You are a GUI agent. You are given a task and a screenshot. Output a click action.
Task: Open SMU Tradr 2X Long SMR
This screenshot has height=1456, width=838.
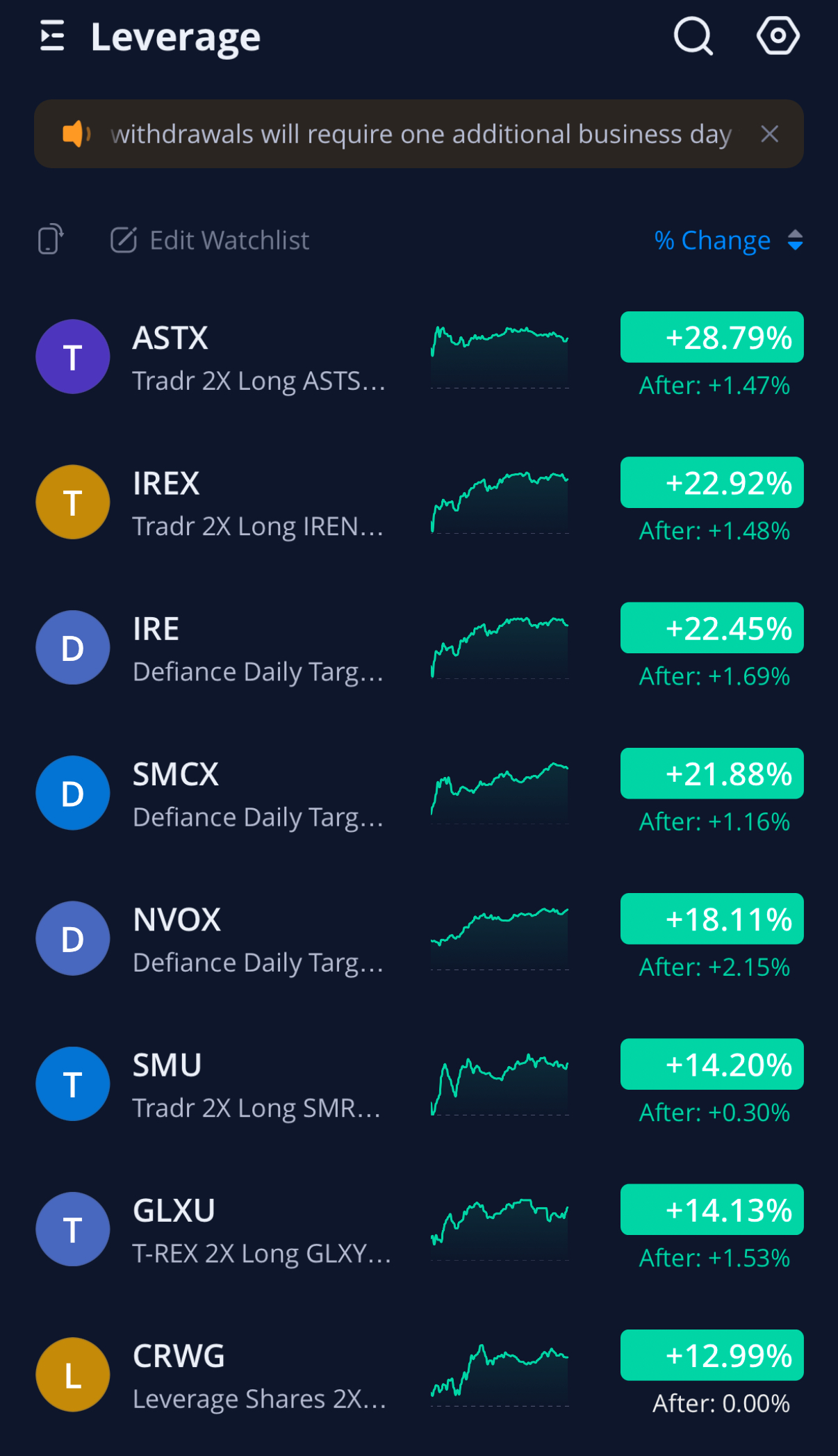[x=258, y=1085]
